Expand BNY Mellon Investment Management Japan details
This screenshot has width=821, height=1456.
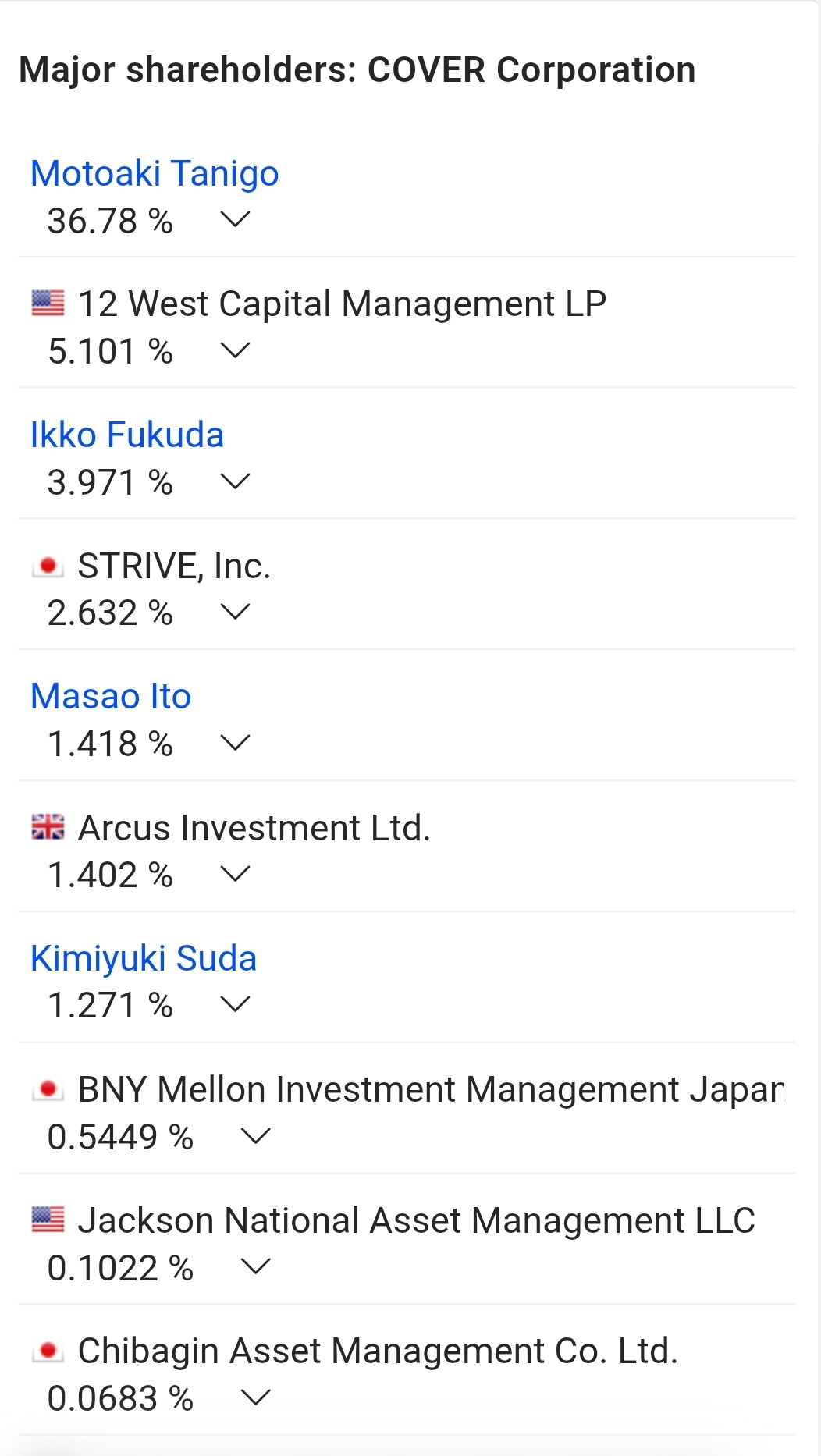click(x=255, y=1135)
